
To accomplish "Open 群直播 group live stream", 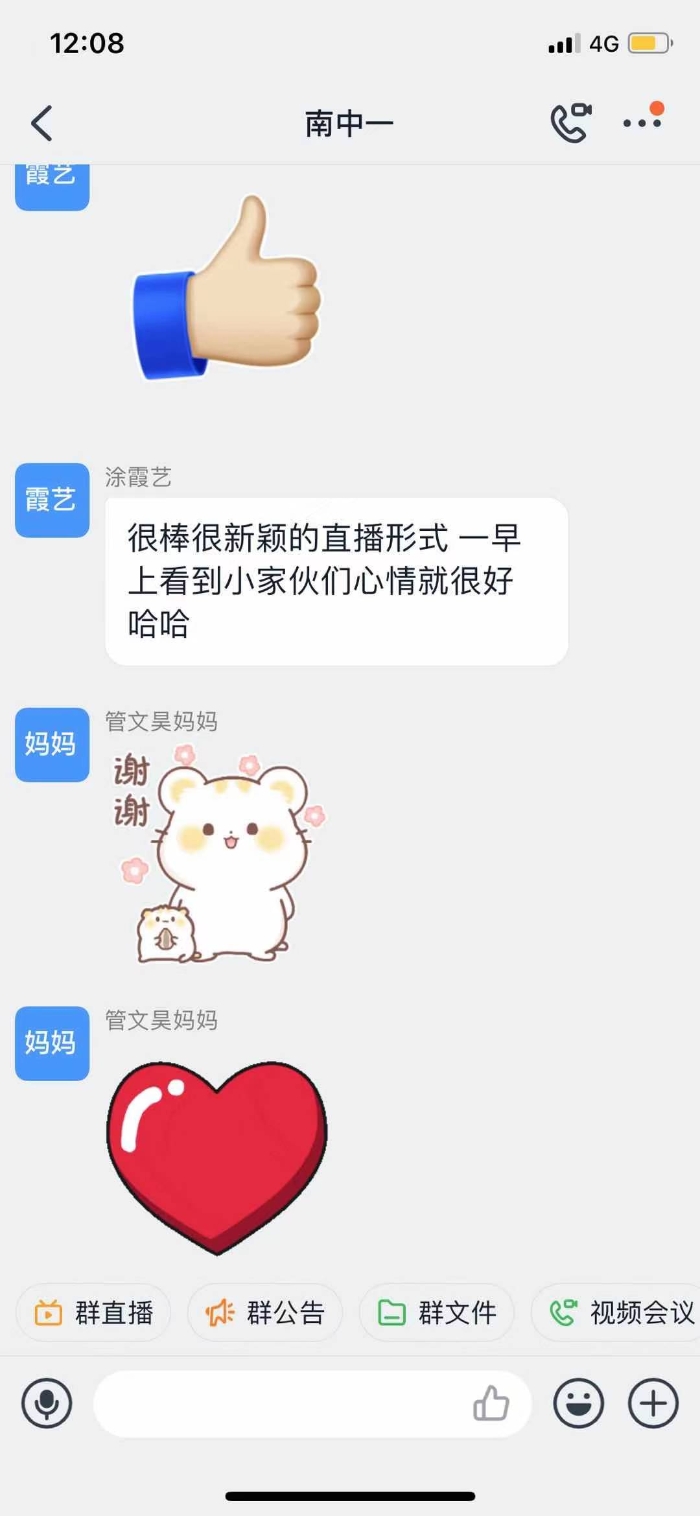I will [x=93, y=1312].
